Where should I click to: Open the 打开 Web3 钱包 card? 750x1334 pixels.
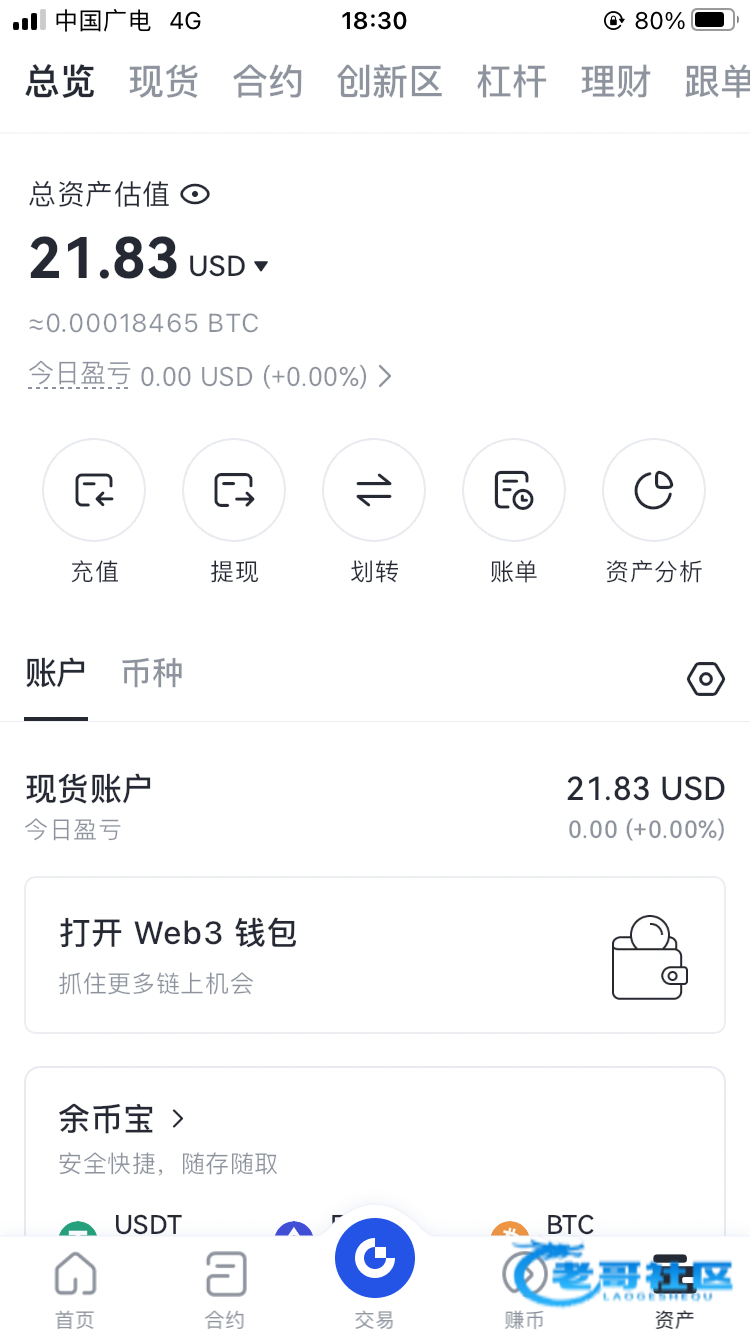click(375, 955)
